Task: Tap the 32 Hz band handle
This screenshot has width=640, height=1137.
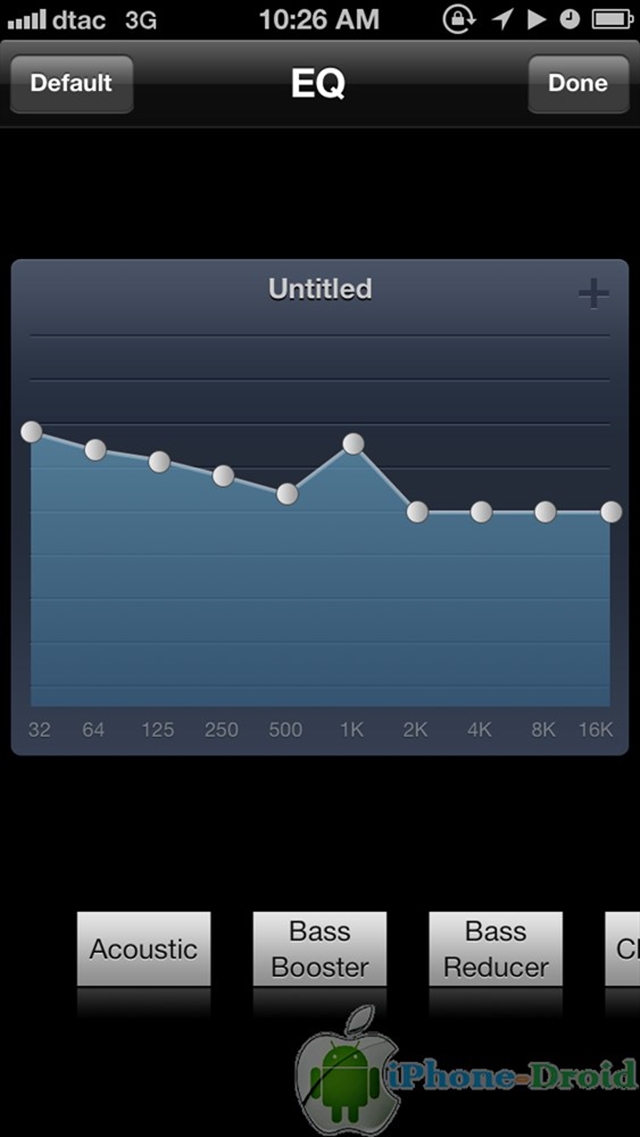Action: coord(32,432)
